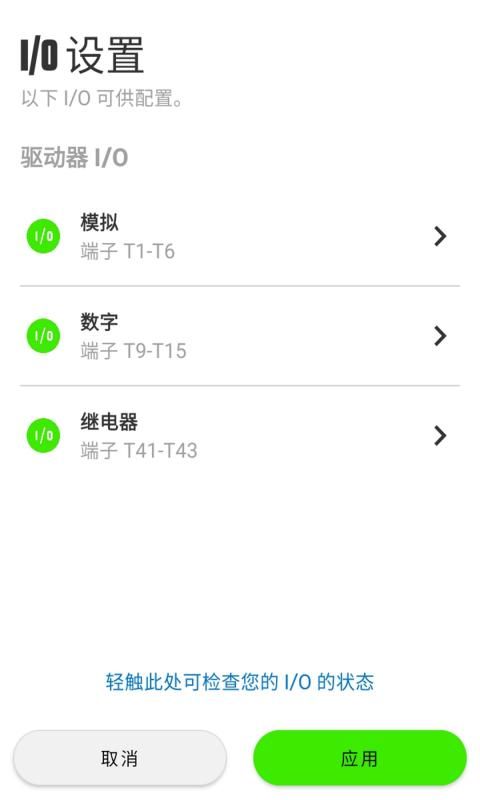Open the 继电器 terminals T41-T43 settings
This screenshot has width=480, height=800.
240,435
